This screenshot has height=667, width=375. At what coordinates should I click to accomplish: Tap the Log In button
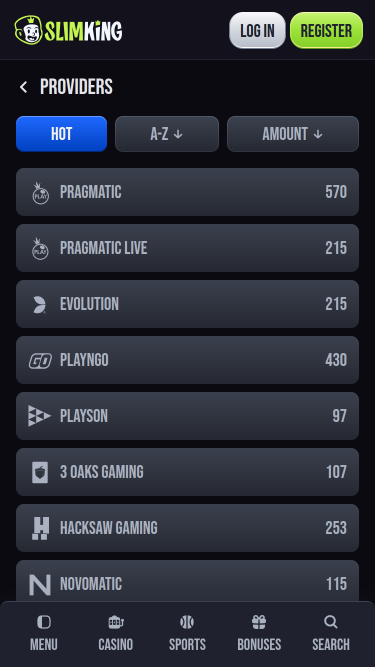click(x=257, y=31)
